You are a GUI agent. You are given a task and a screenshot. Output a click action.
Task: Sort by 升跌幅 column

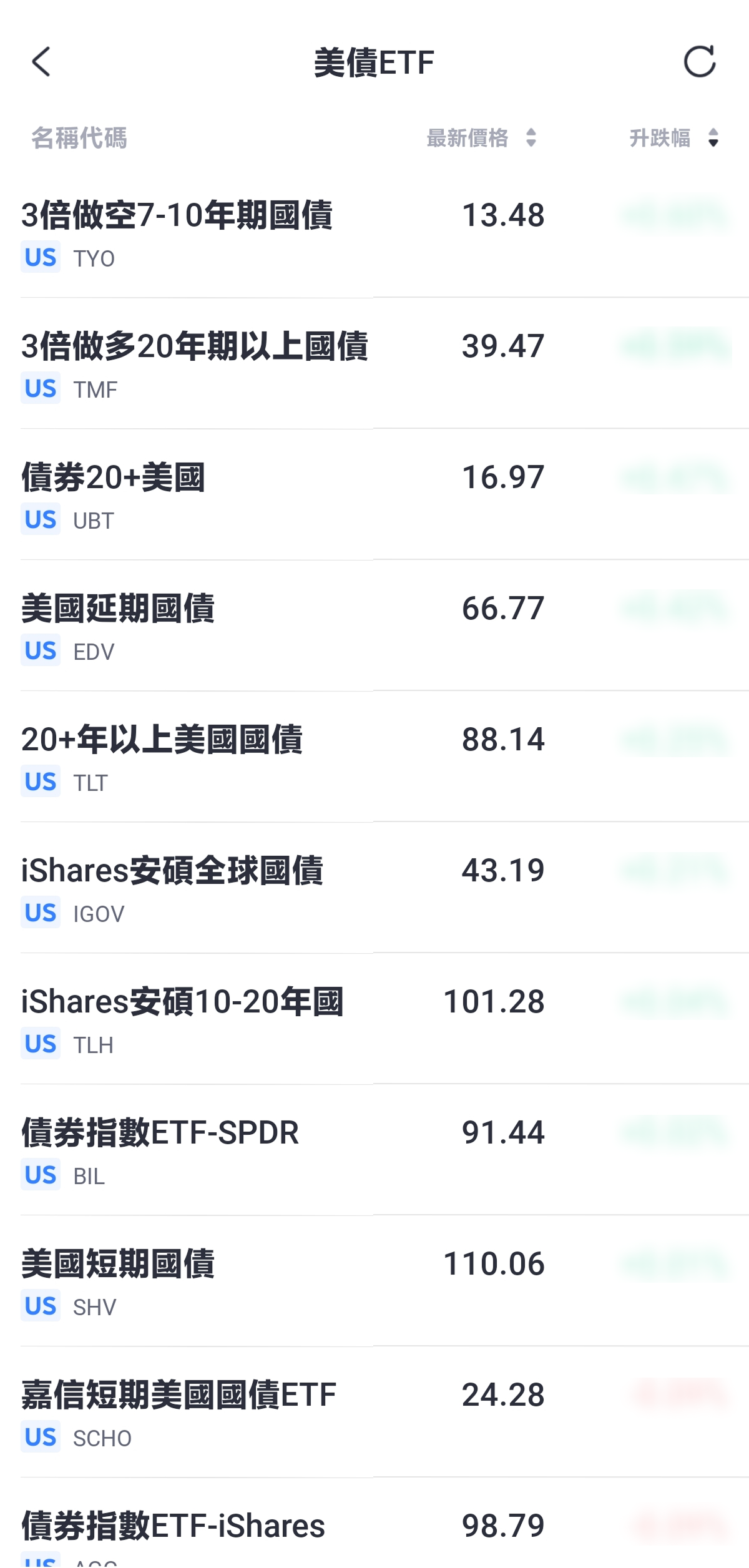(x=674, y=138)
